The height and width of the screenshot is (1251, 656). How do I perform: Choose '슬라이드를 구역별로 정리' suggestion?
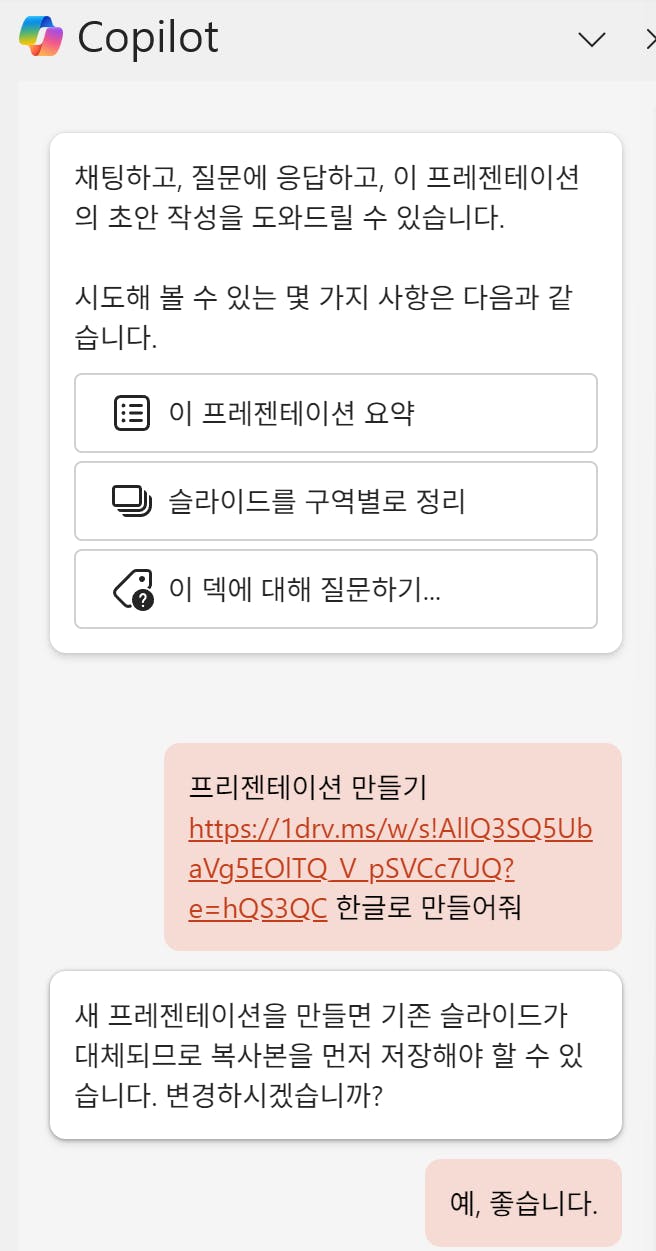[x=336, y=501]
